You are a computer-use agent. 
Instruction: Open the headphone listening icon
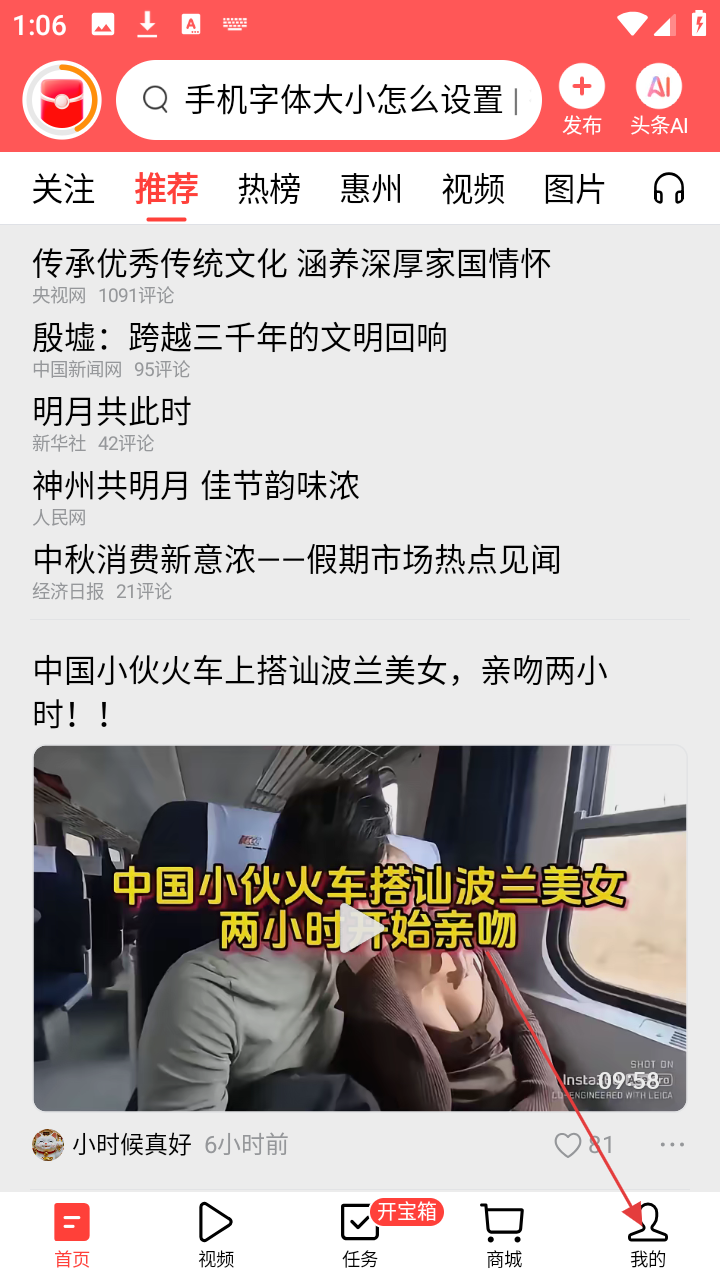669,189
